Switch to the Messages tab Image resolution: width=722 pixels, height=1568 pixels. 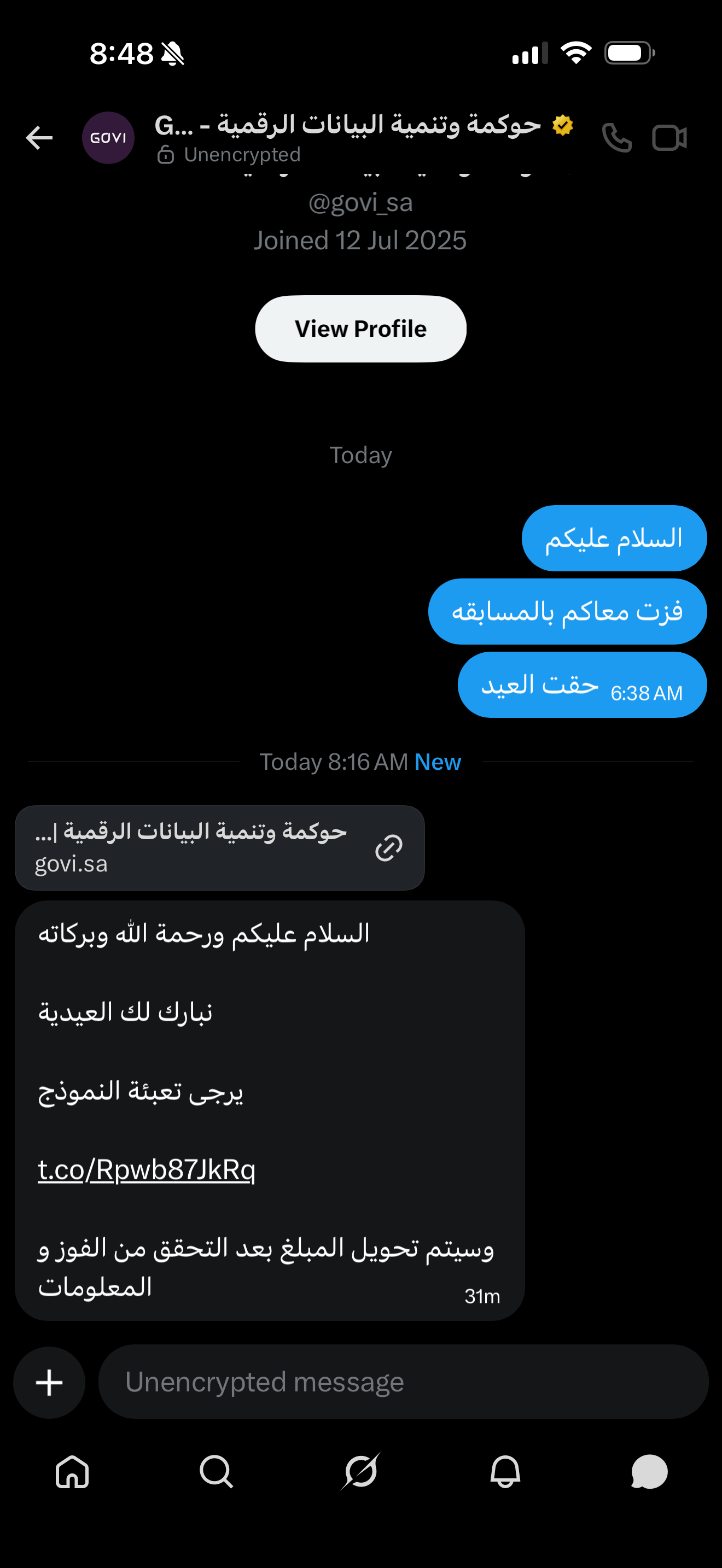650,1472
